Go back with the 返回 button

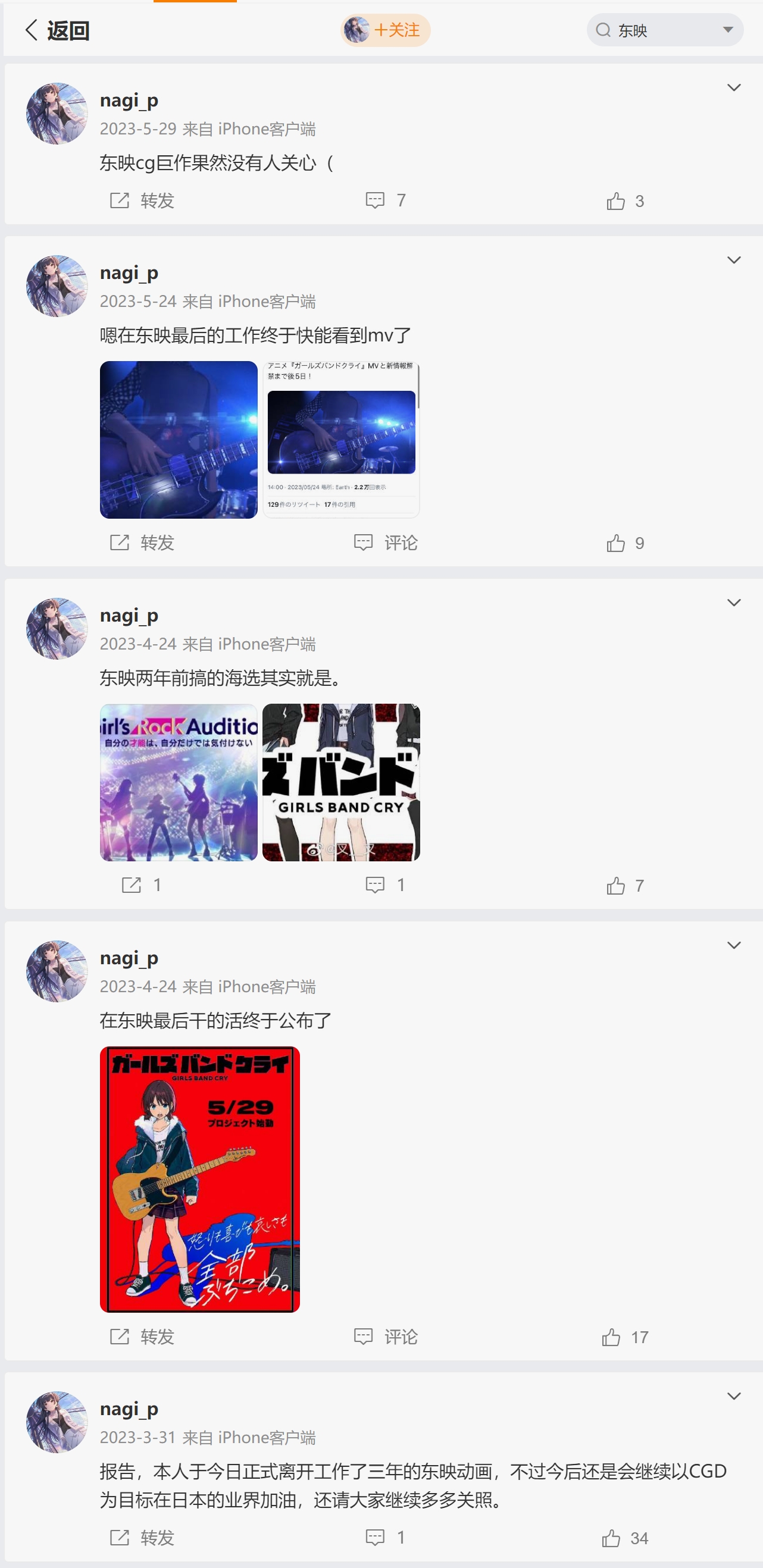(57, 30)
